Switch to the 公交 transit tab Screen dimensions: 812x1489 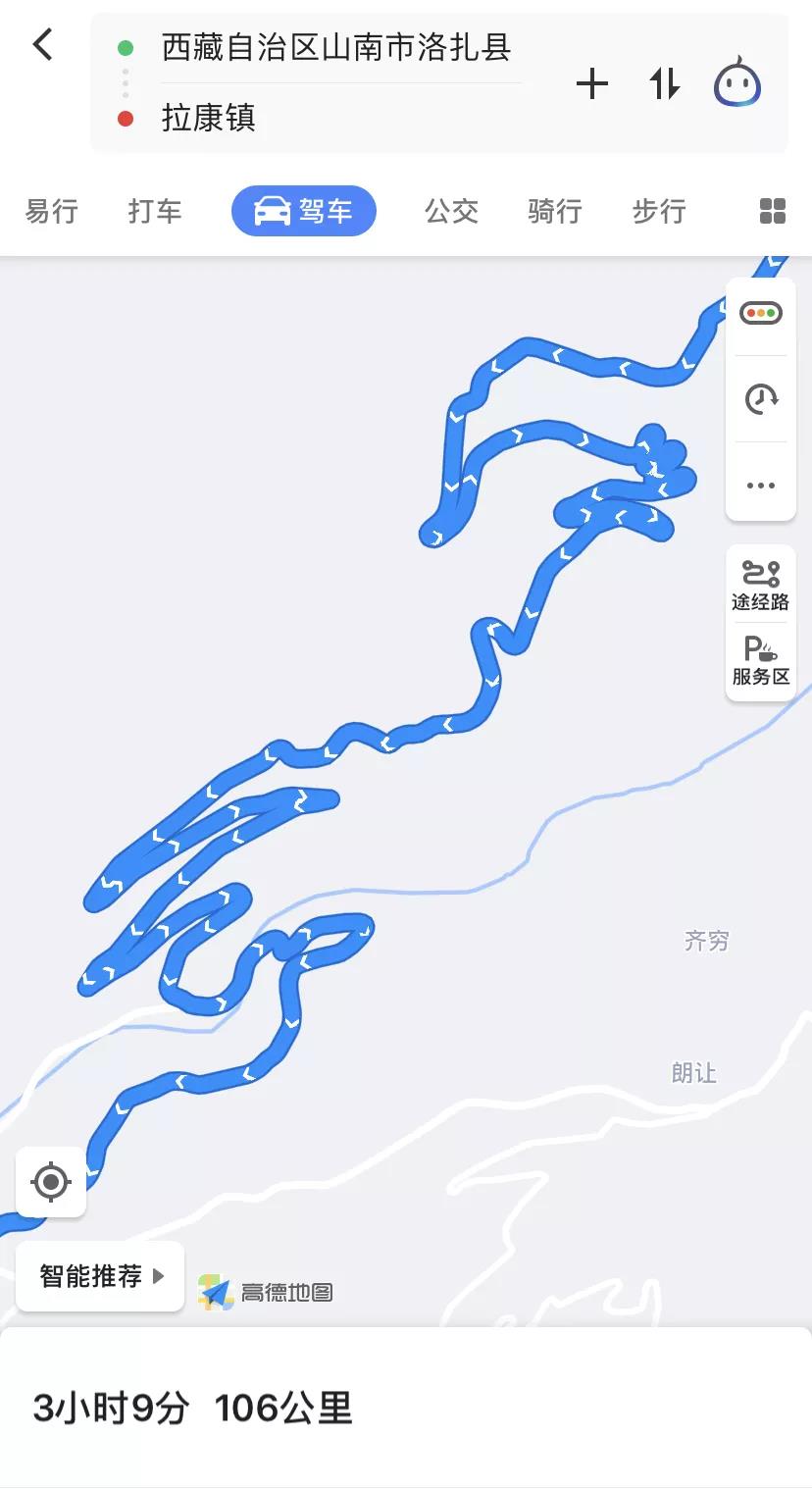click(451, 211)
